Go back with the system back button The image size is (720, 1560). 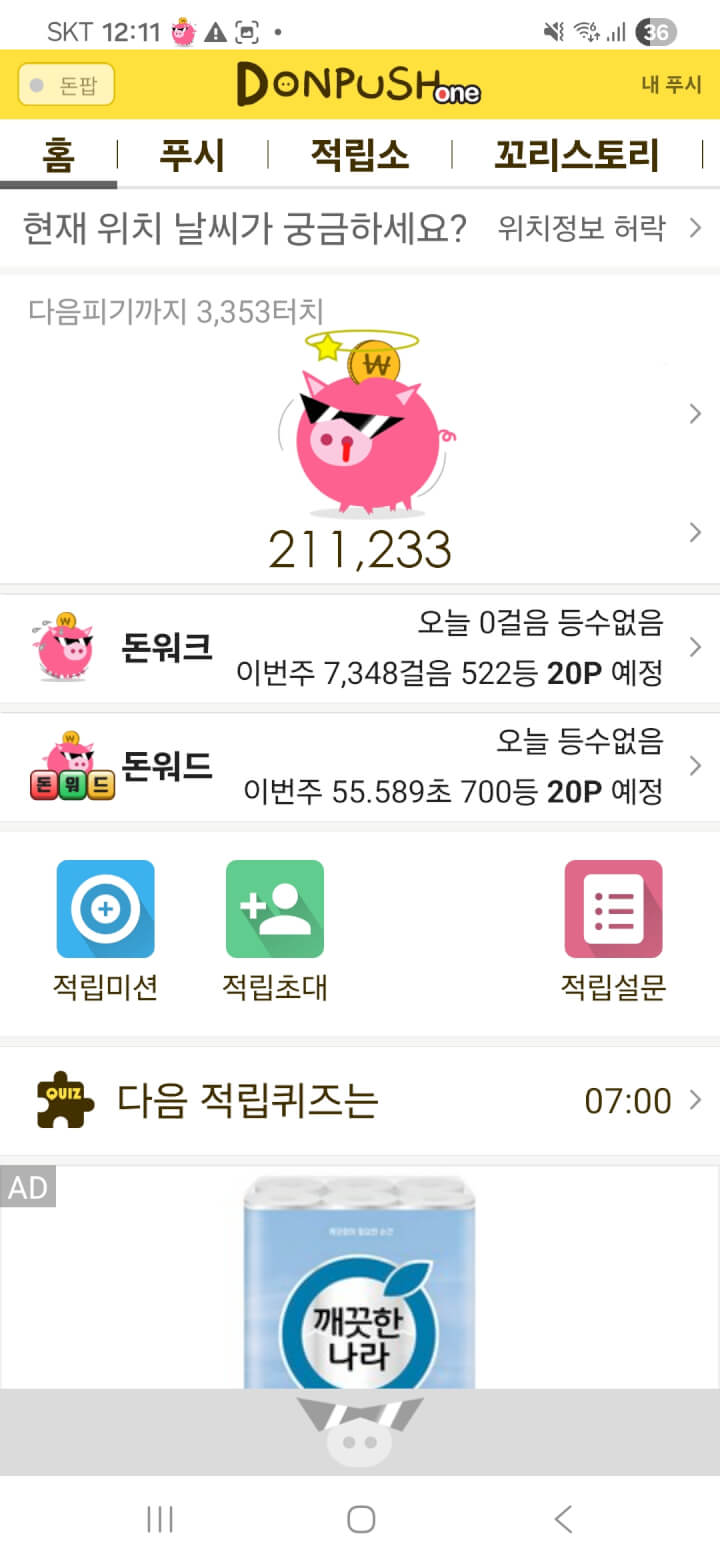tap(563, 1519)
